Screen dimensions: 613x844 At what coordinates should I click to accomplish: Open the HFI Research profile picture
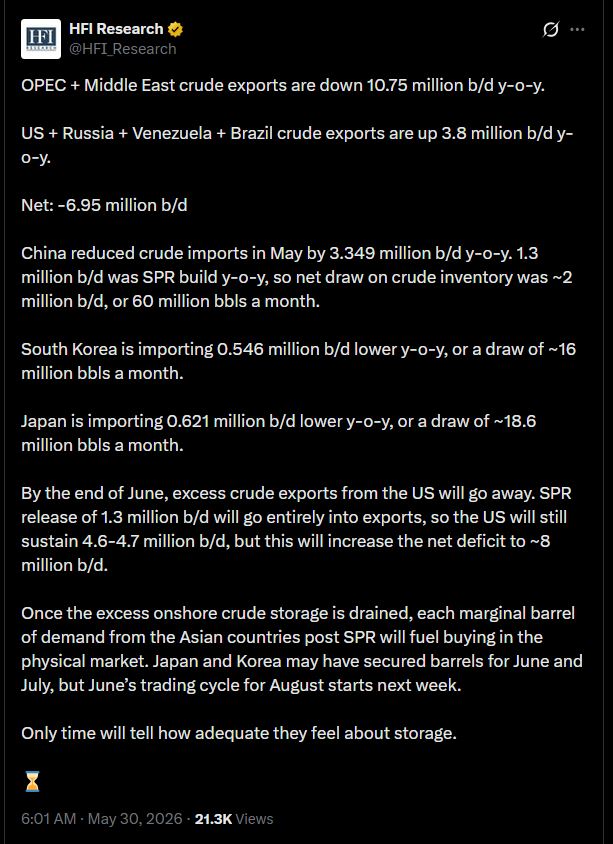pos(41,39)
